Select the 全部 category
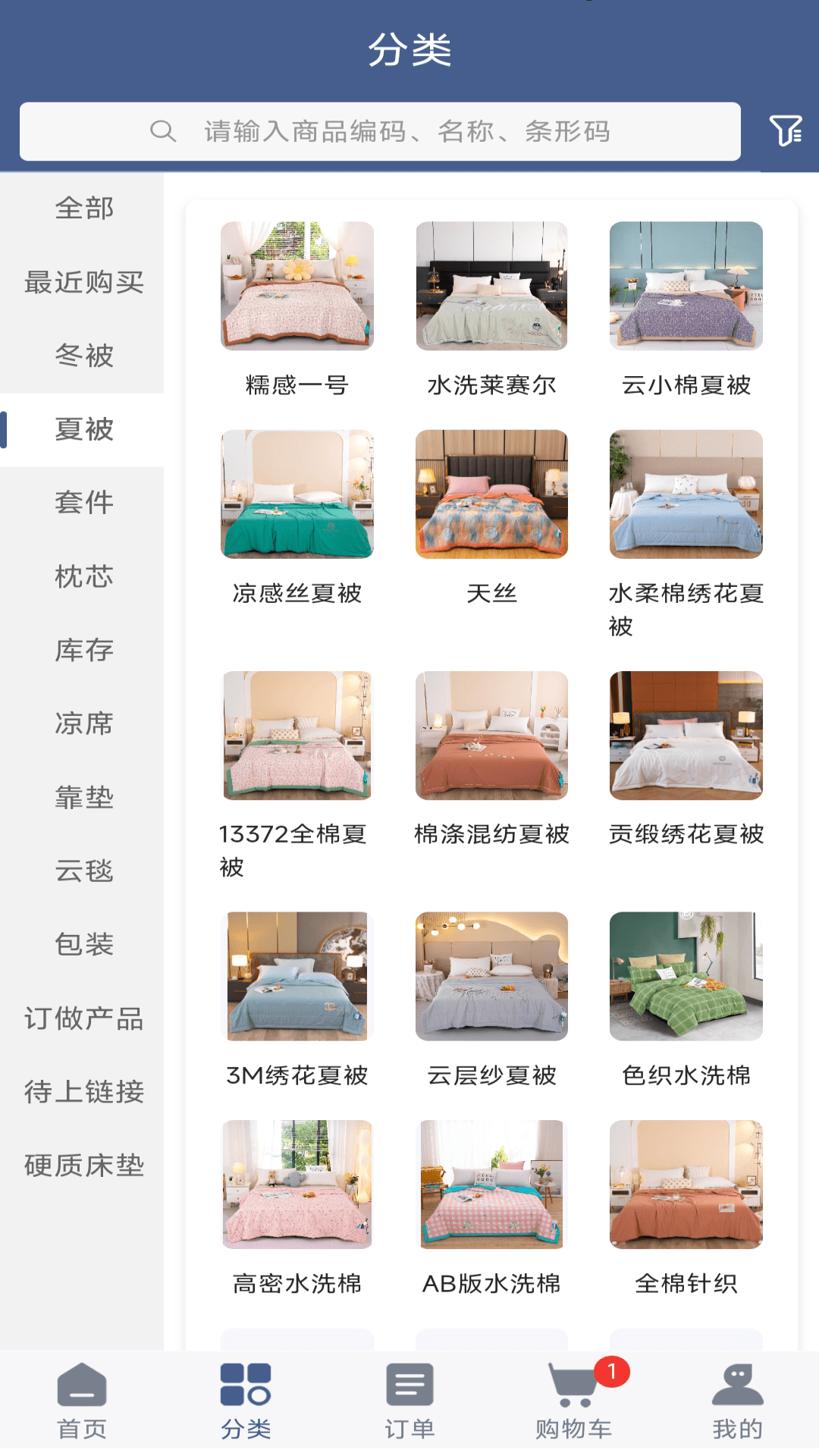 pyautogui.click(x=83, y=208)
